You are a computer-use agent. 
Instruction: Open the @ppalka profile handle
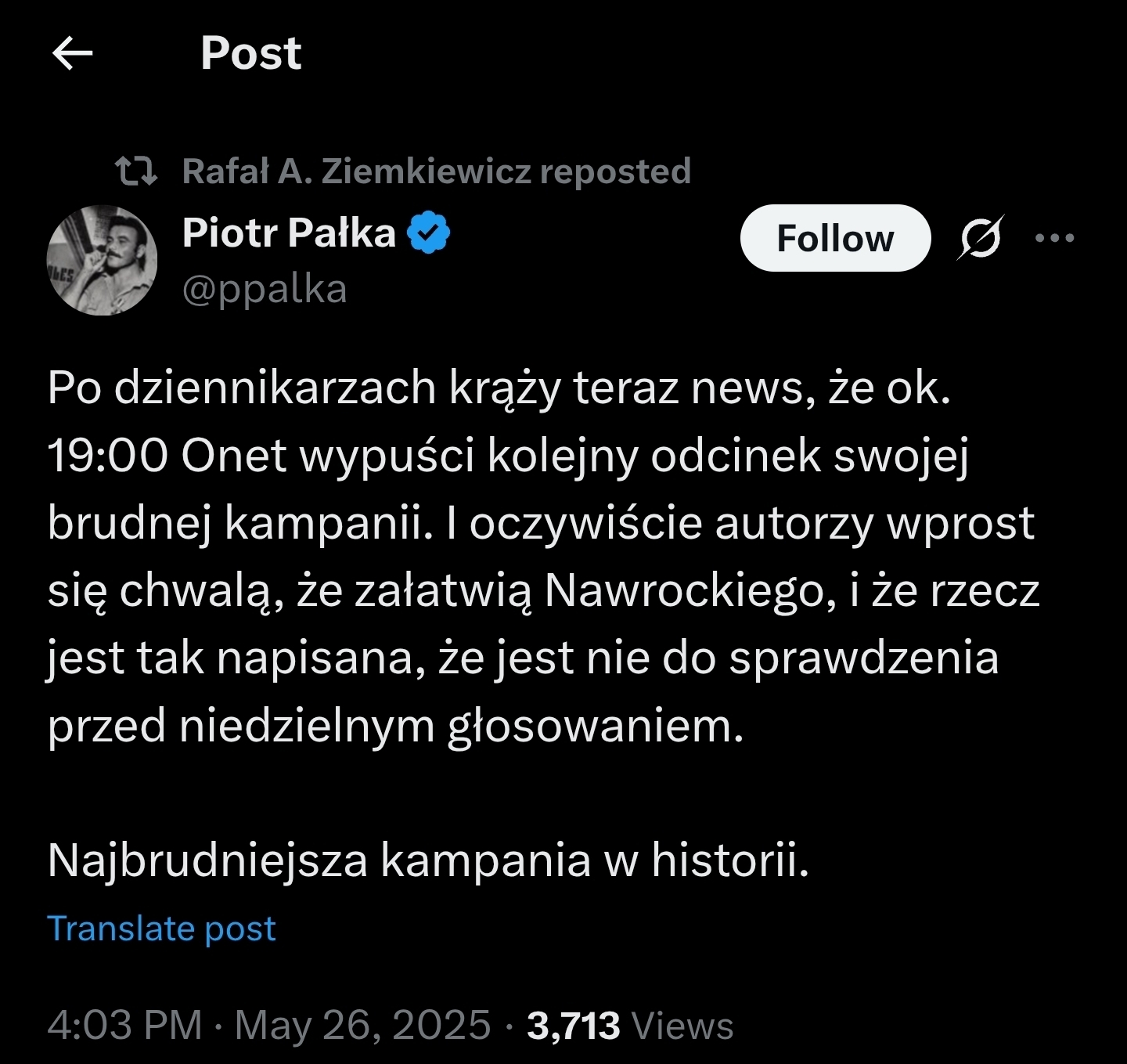point(264,290)
